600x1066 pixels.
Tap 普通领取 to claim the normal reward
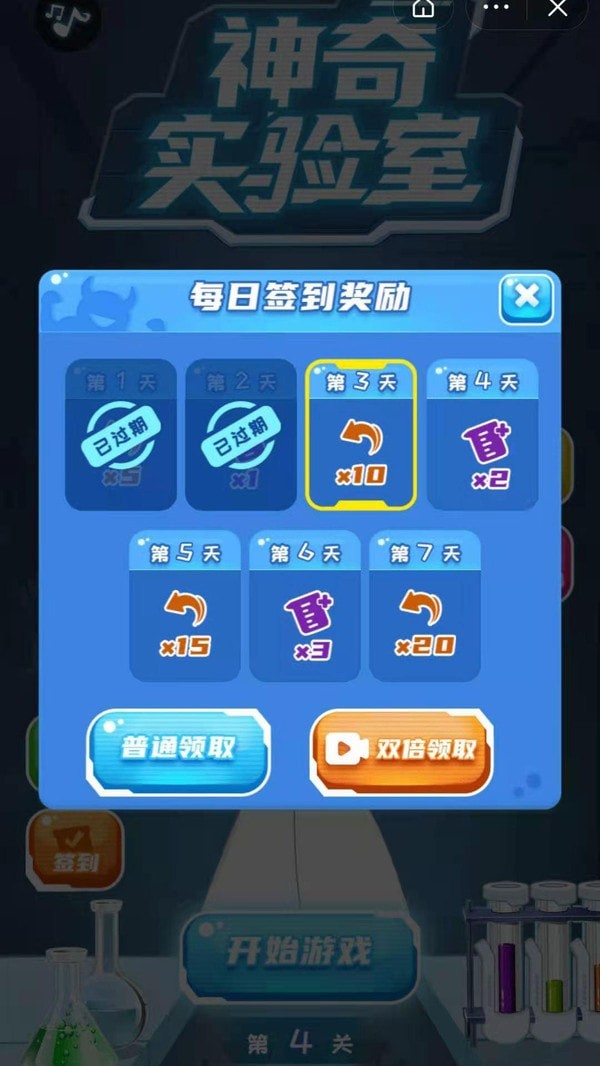(x=179, y=750)
